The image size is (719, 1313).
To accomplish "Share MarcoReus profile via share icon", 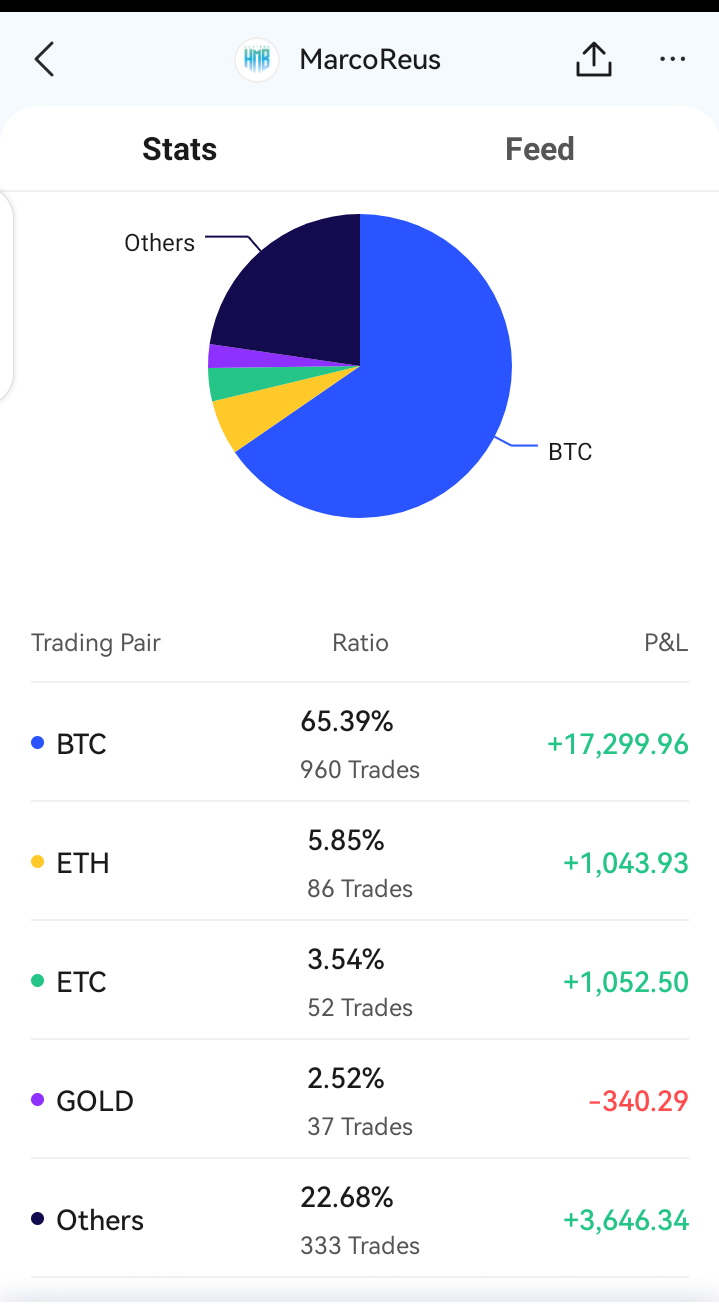I will 594,59.
